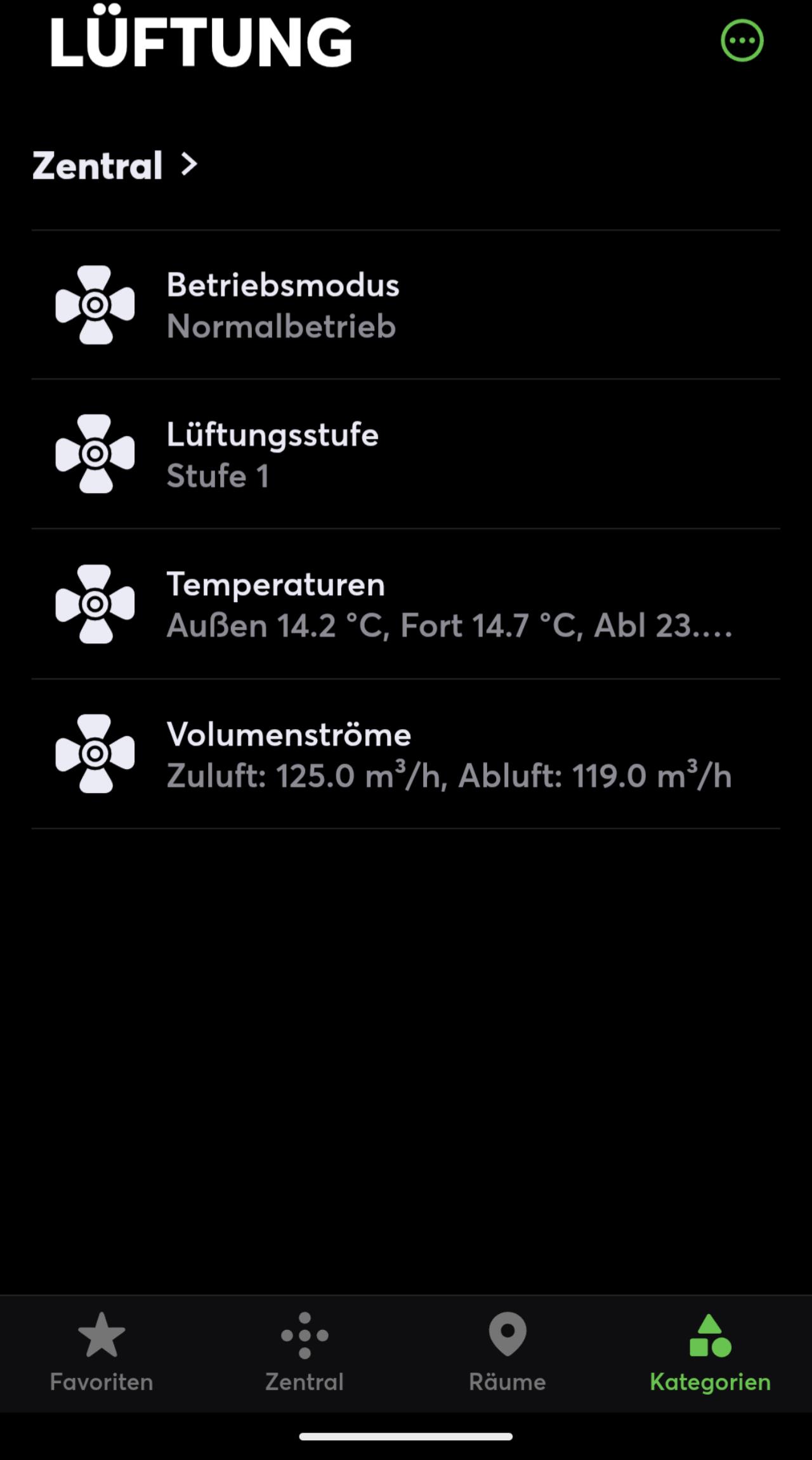Viewport: 812px width, 1460px height.
Task: Tap the Kategorien tab
Action: click(x=710, y=1351)
